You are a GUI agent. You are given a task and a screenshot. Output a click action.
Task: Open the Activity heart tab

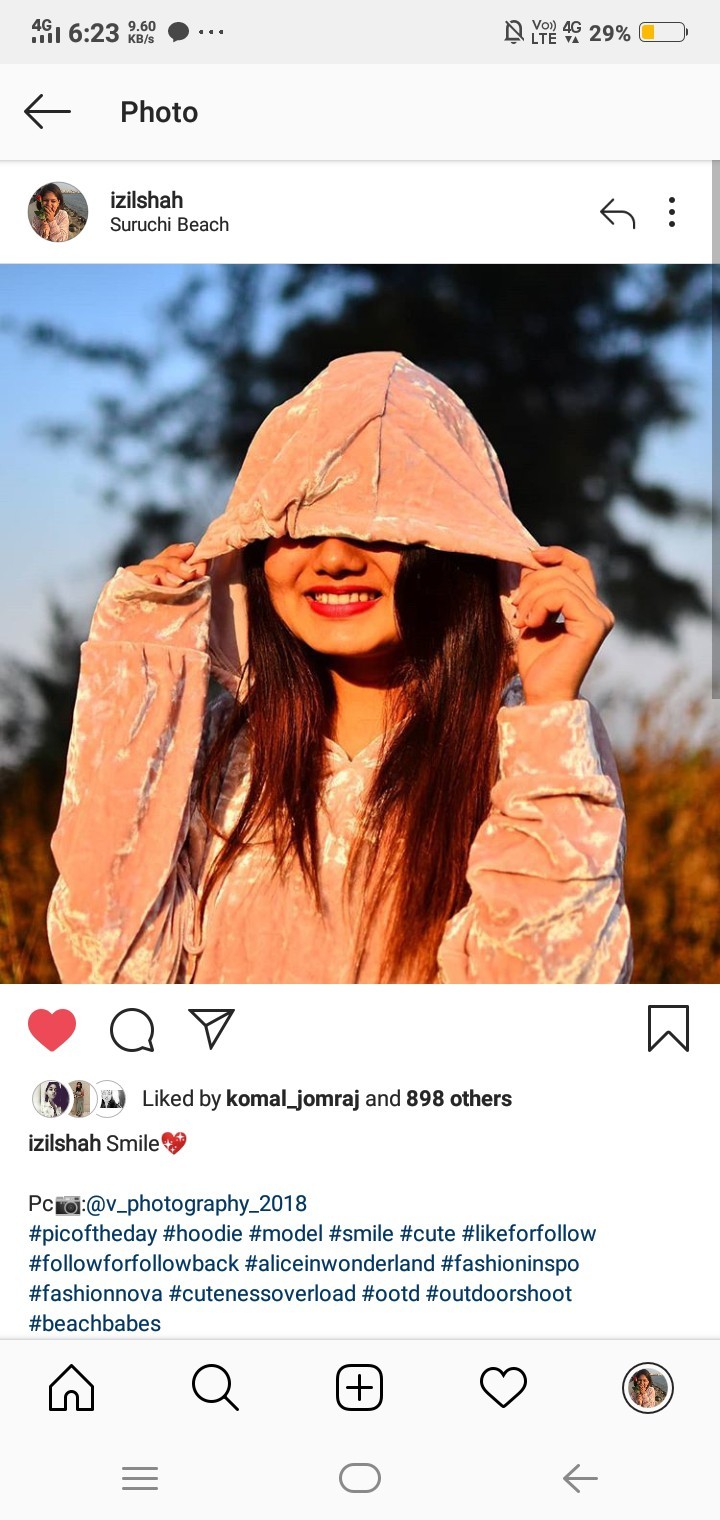[503, 1388]
